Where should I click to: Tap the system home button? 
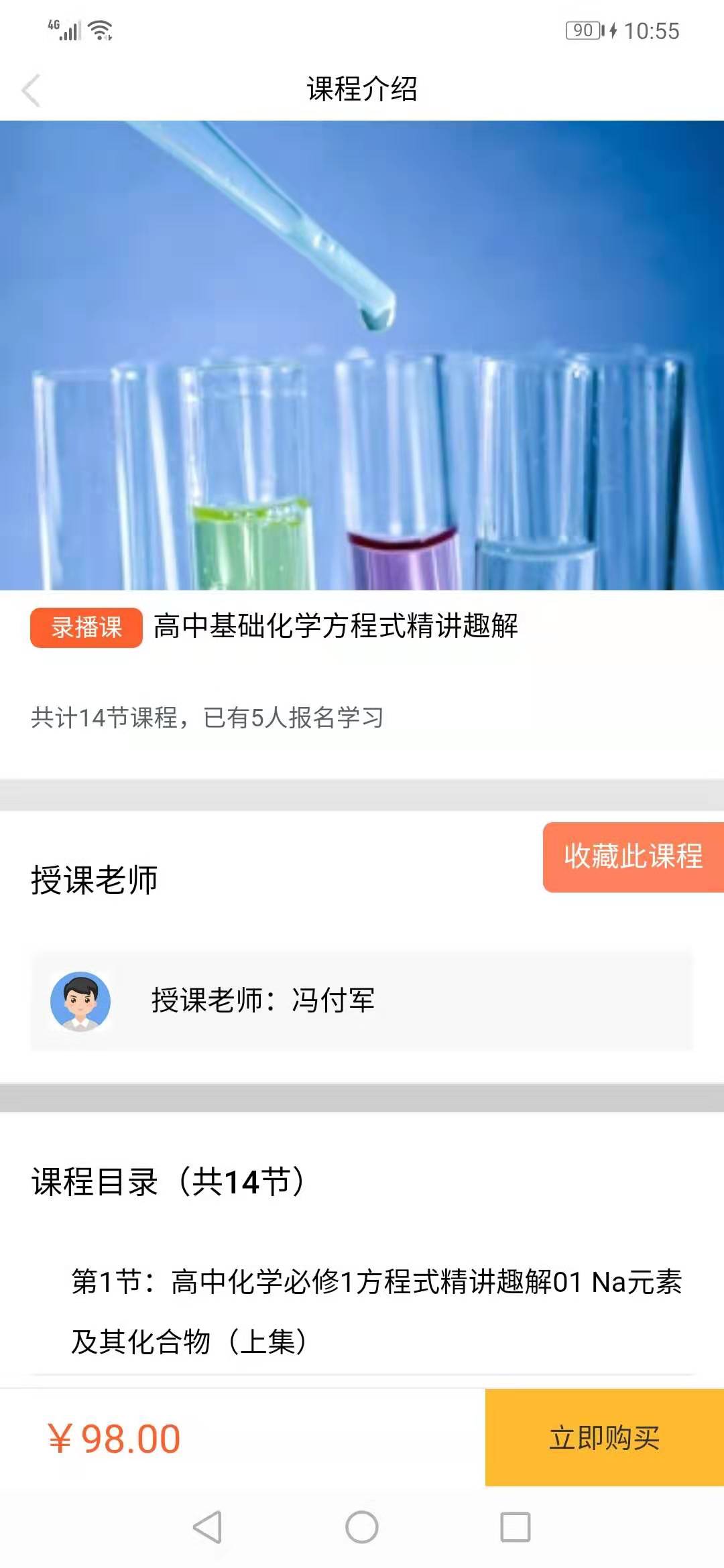click(362, 1527)
